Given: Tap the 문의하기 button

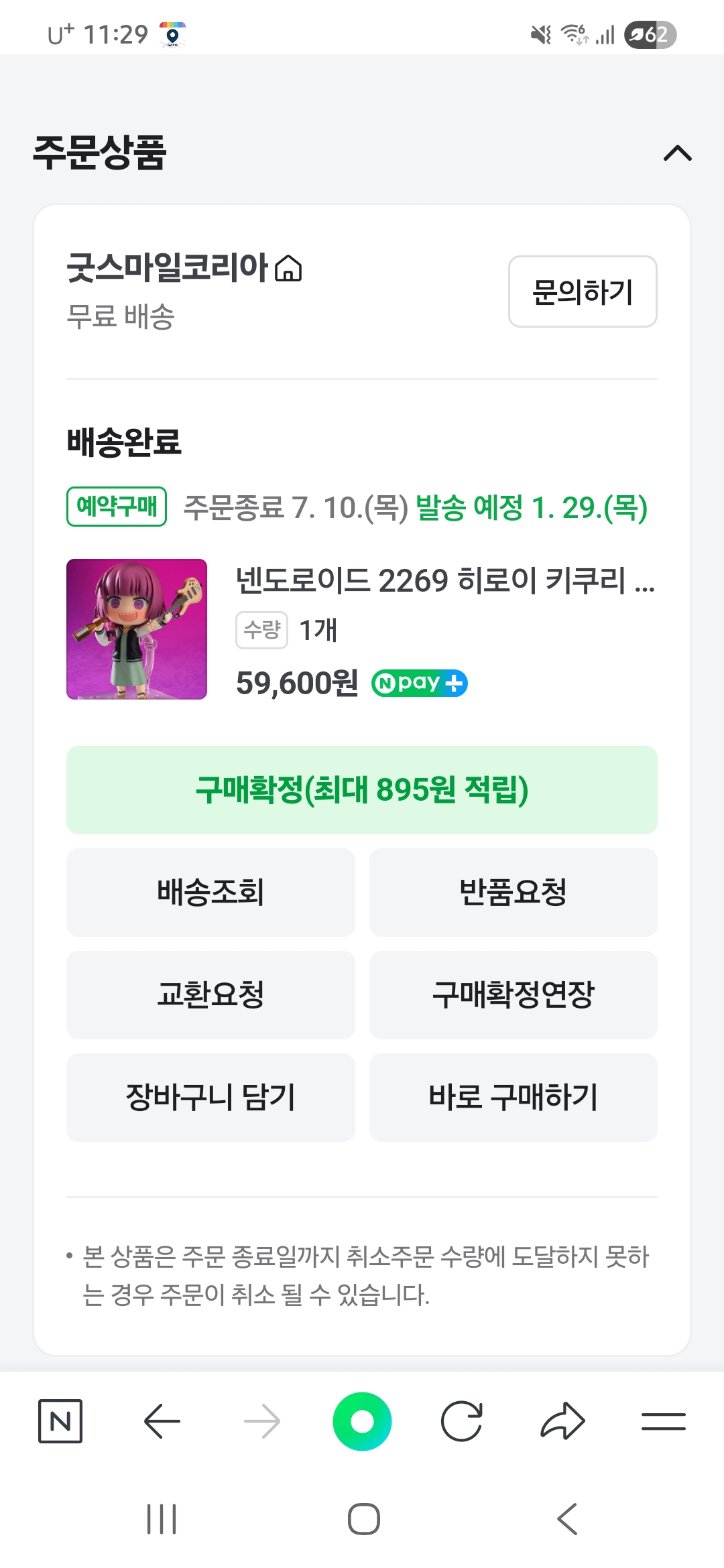Looking at the screenshot, I should 583,291.
